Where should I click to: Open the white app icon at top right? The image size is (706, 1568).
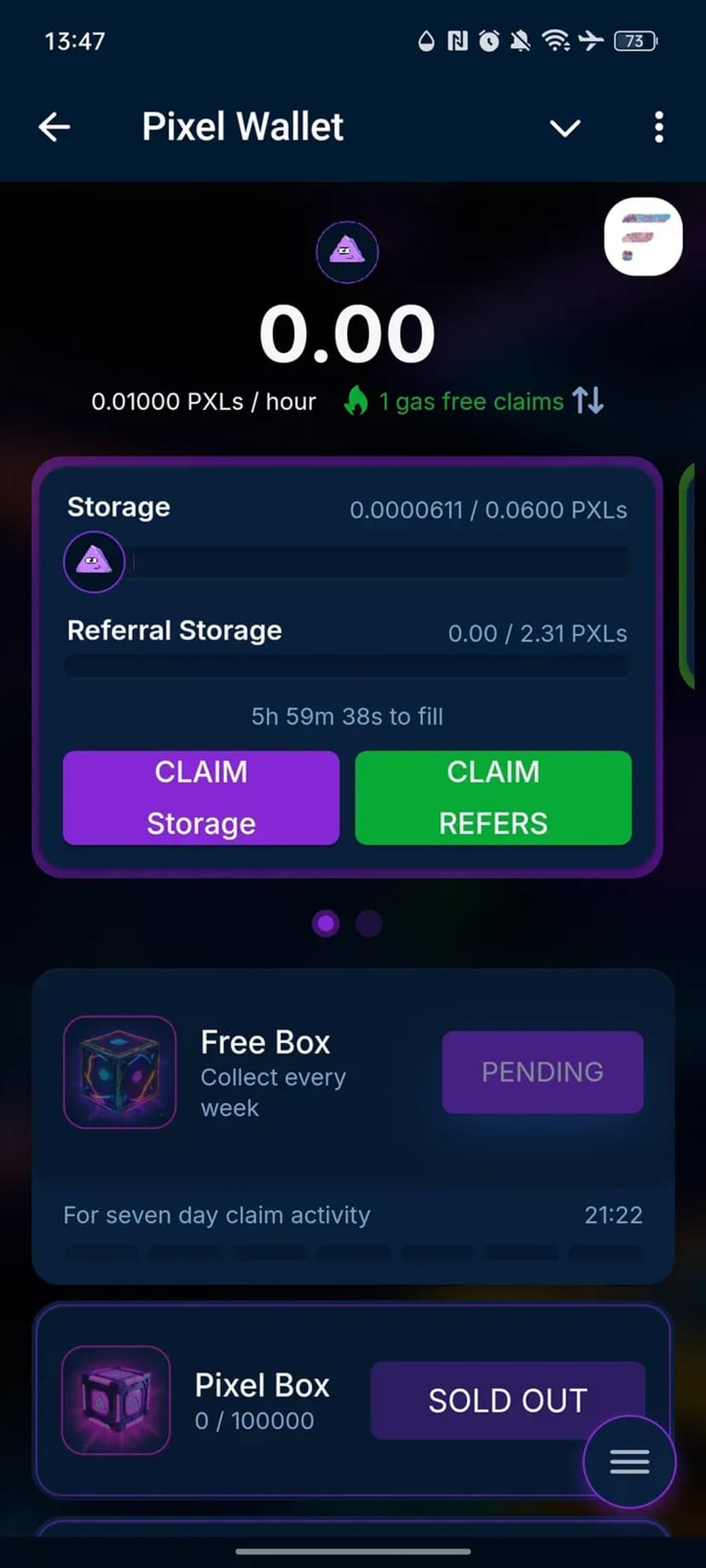643,237
